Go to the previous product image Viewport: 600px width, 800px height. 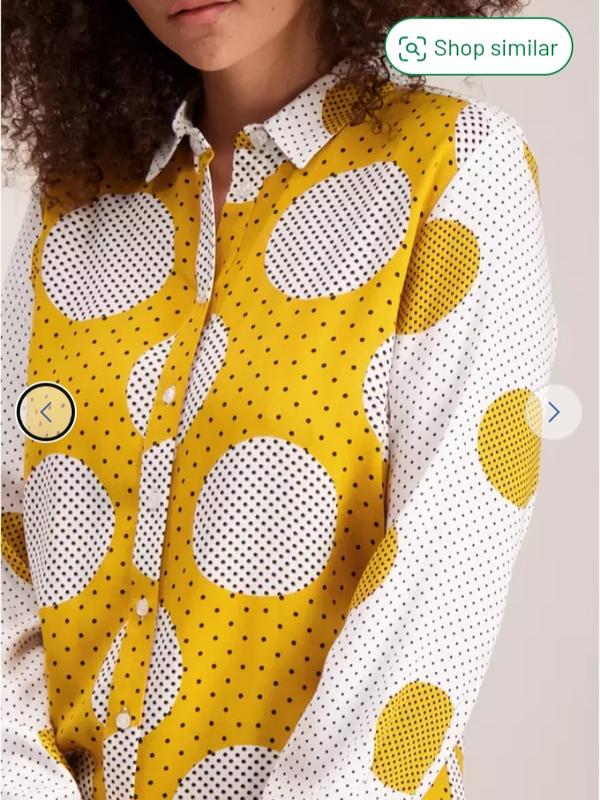tap(46, 412)
